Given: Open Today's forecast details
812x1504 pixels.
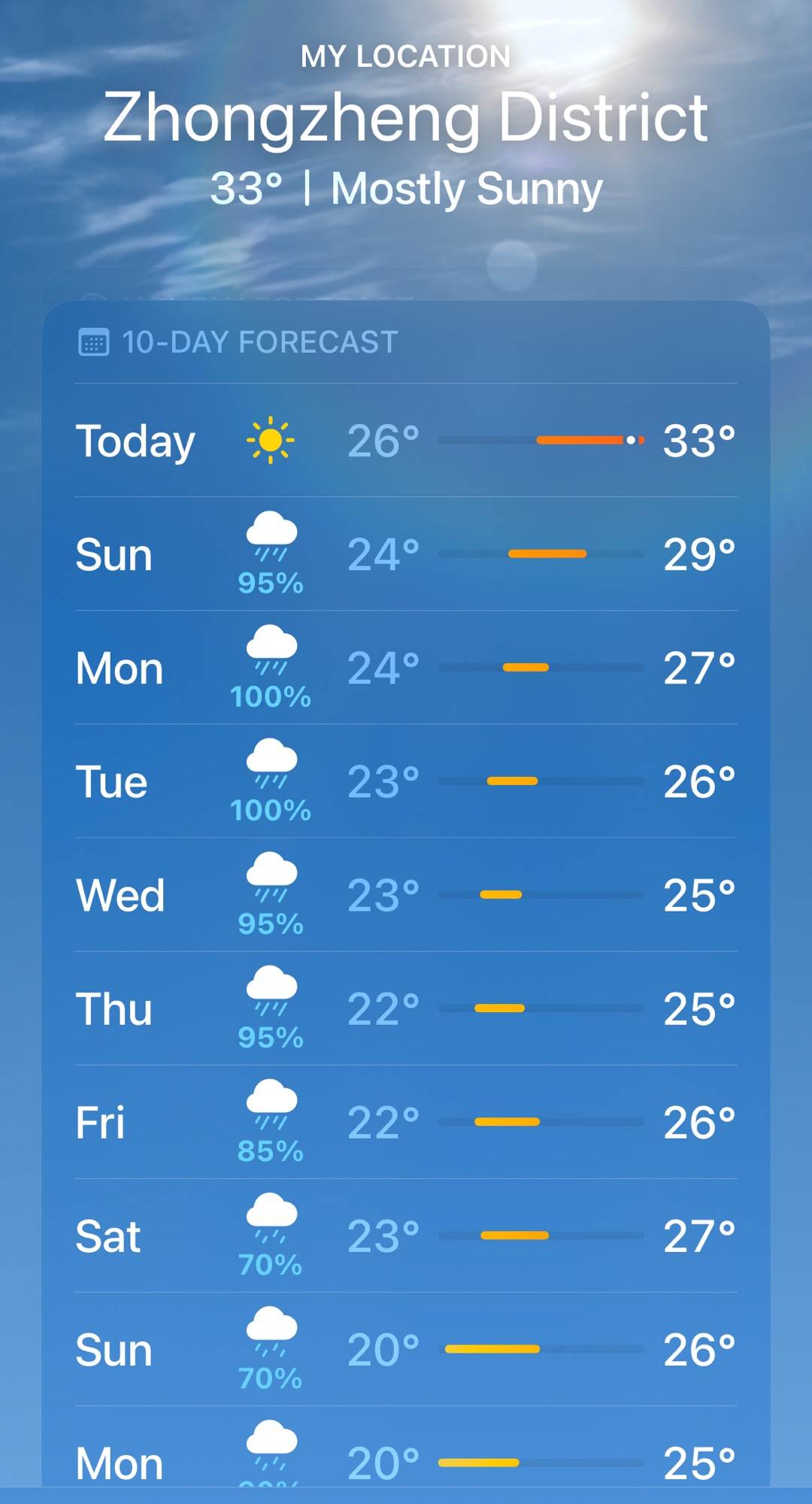Looking at the screenshot, I should click(x=406, y=441).
